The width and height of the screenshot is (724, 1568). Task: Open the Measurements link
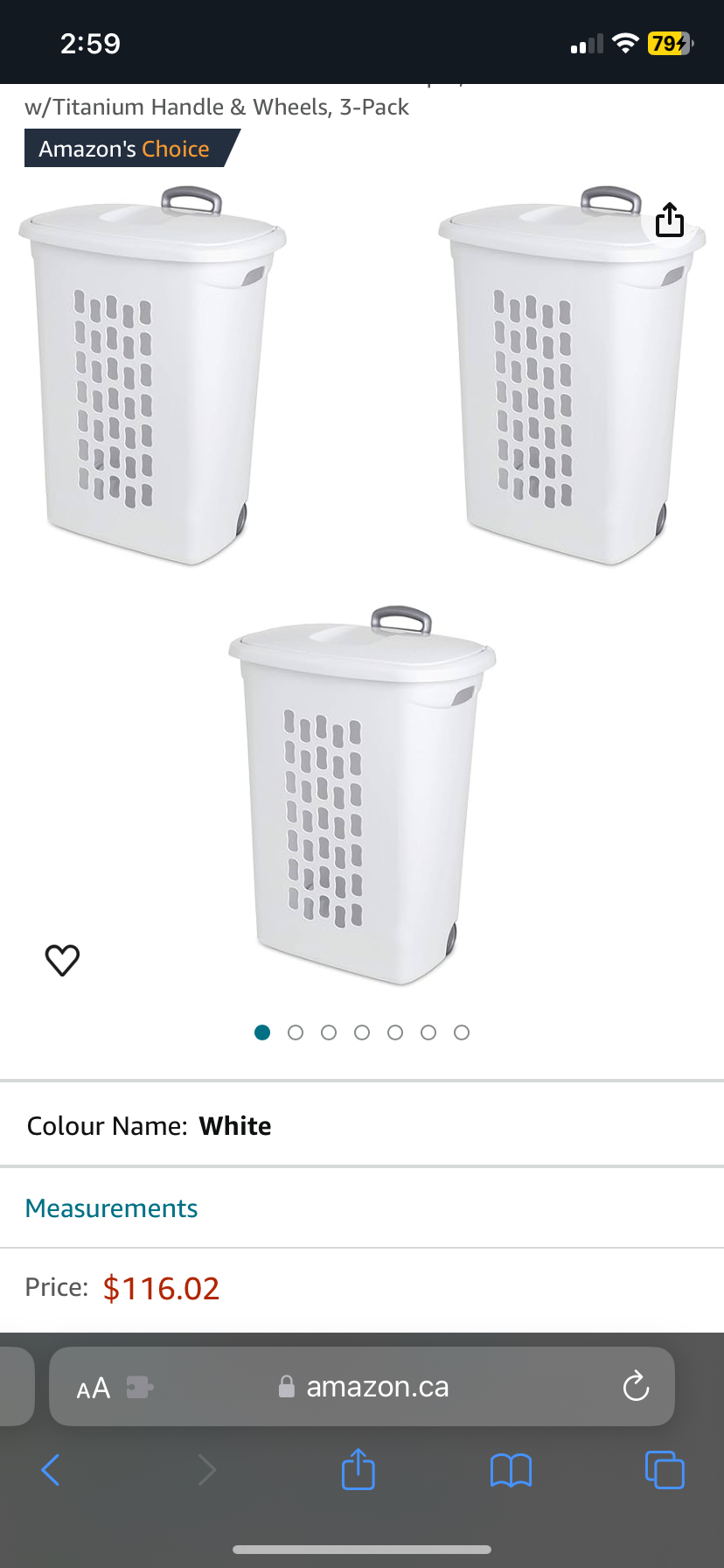click(x=112, y=1208)
